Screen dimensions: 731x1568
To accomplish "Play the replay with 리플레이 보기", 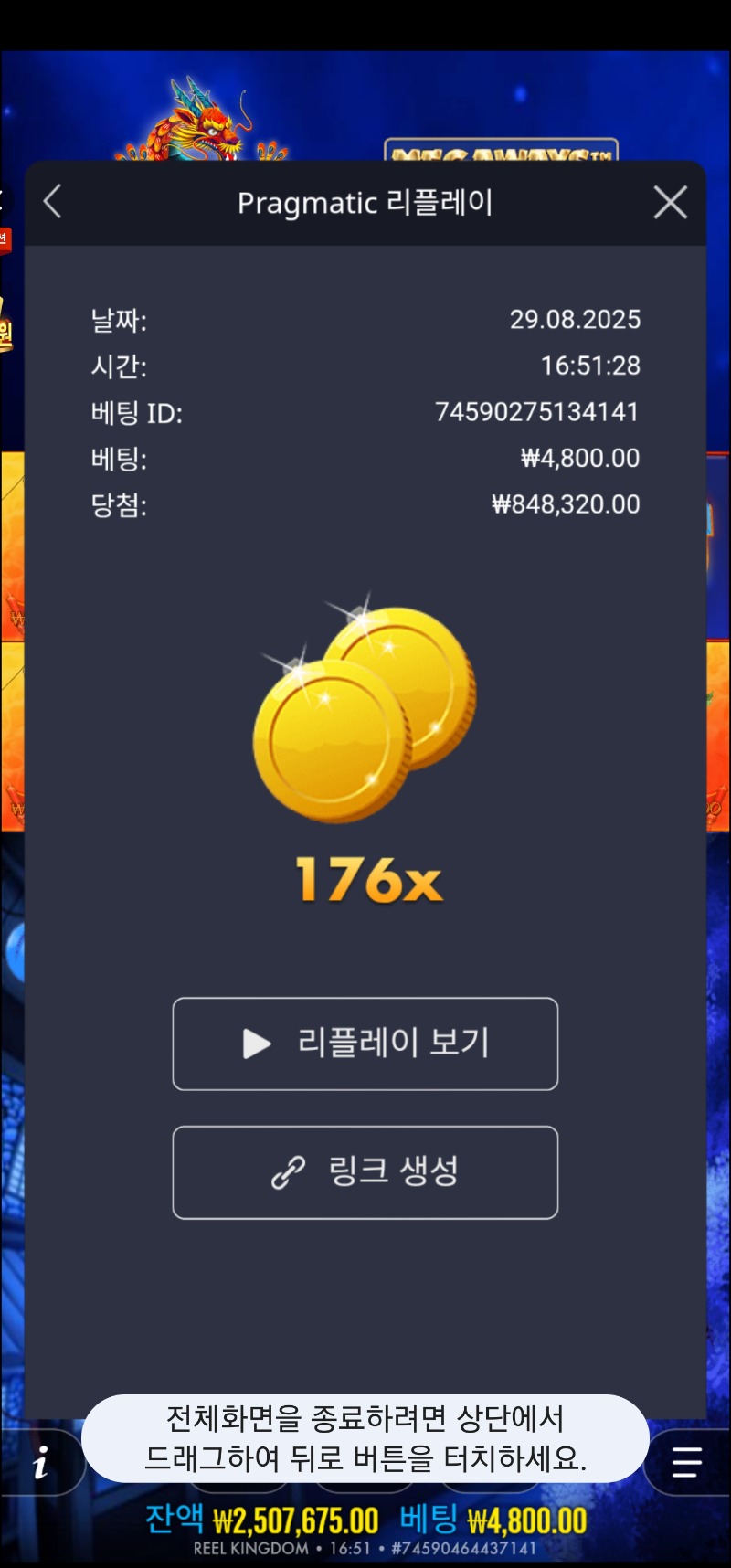I will tap(365, 1044).
